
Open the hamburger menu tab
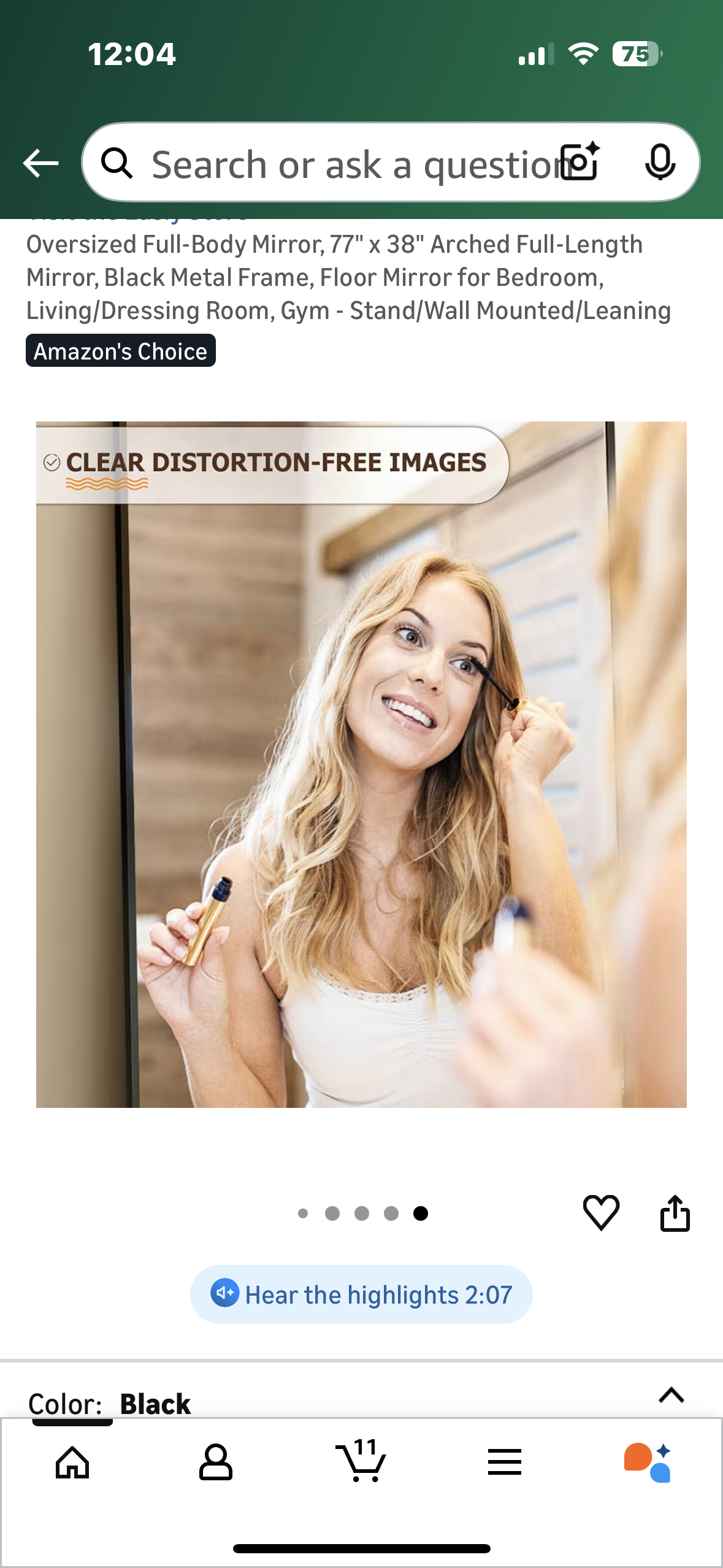click(x=505, y=1462)
